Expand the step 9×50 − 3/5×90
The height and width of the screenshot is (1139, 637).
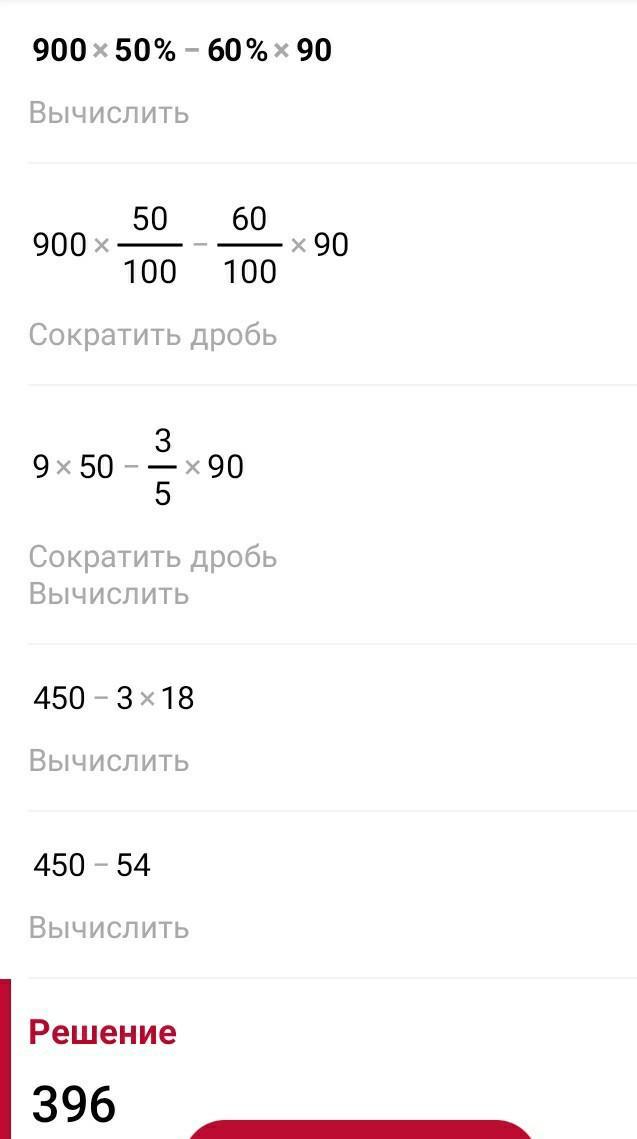[138, 467]
